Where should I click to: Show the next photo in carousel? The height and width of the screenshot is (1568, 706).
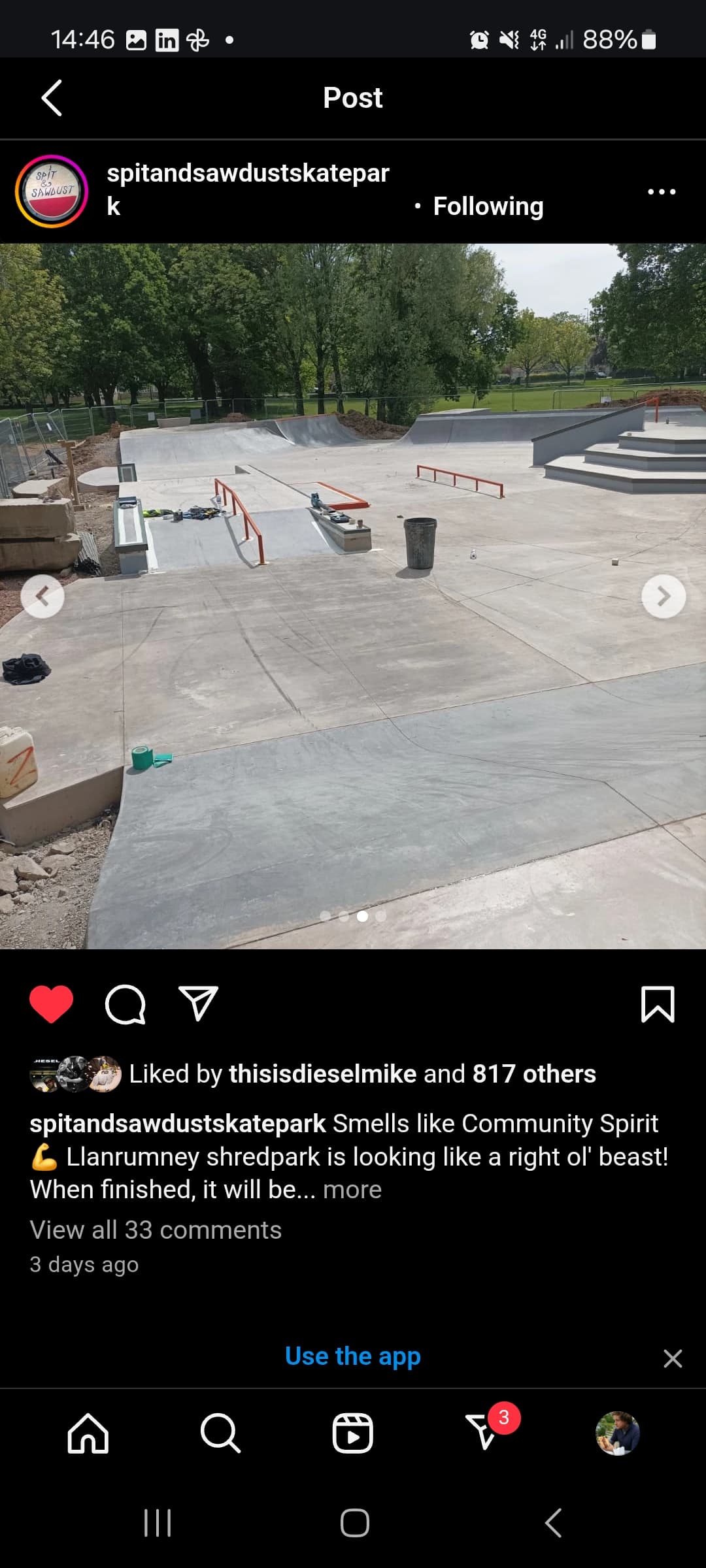[x=663, y=596]
